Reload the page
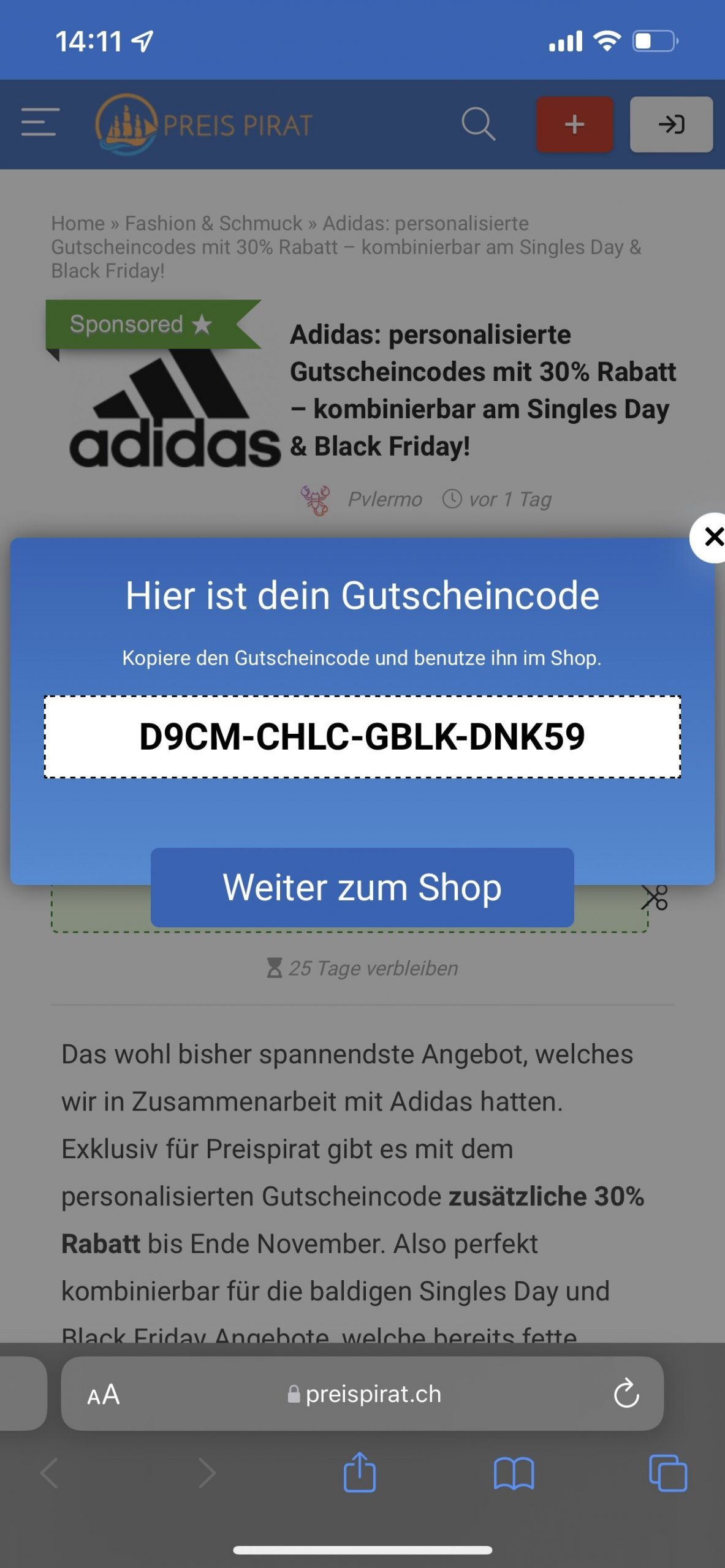This screenshot has width=725, height=1568. click(626, 1395)
